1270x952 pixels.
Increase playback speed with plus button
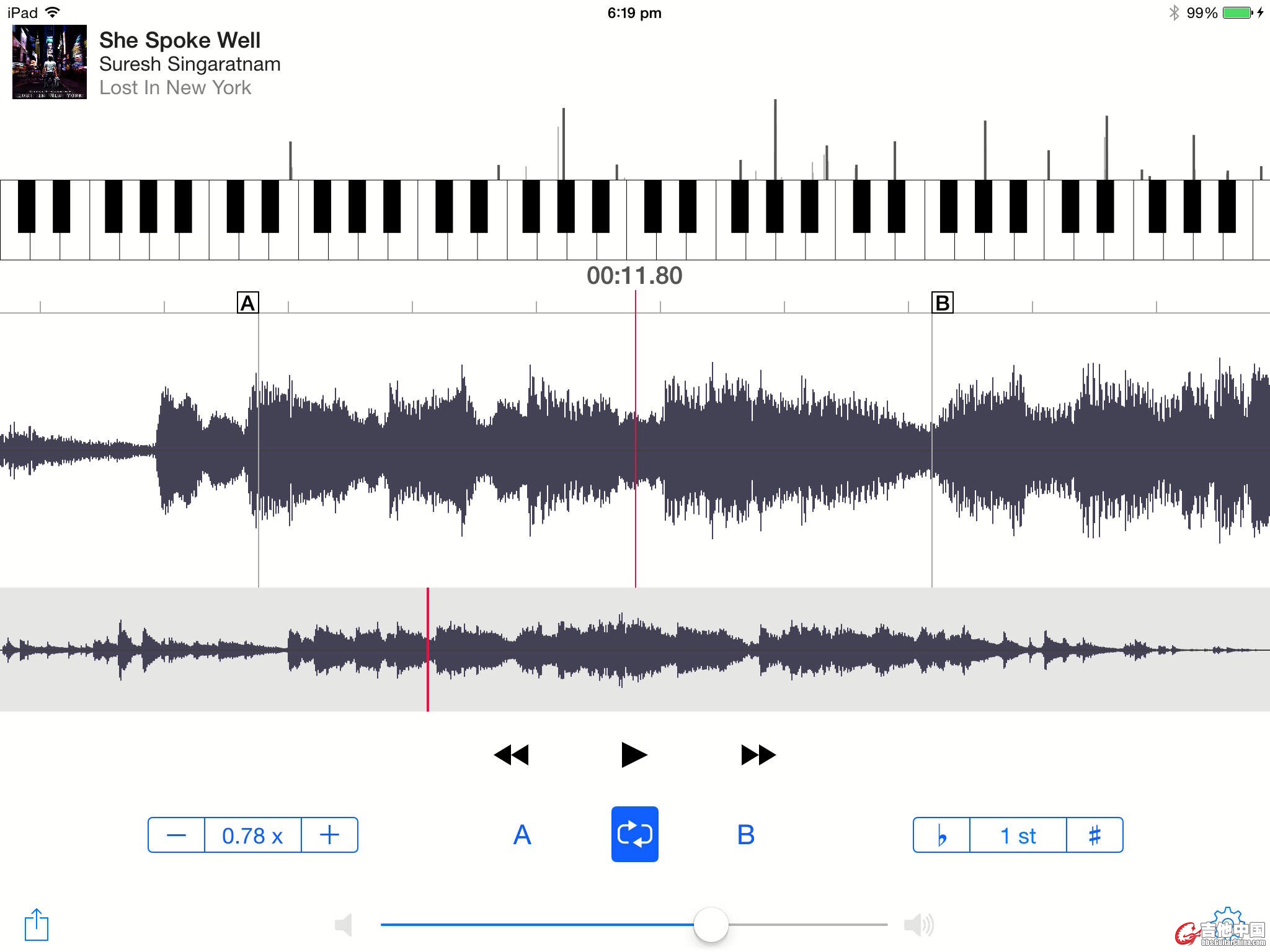[329, 835]
